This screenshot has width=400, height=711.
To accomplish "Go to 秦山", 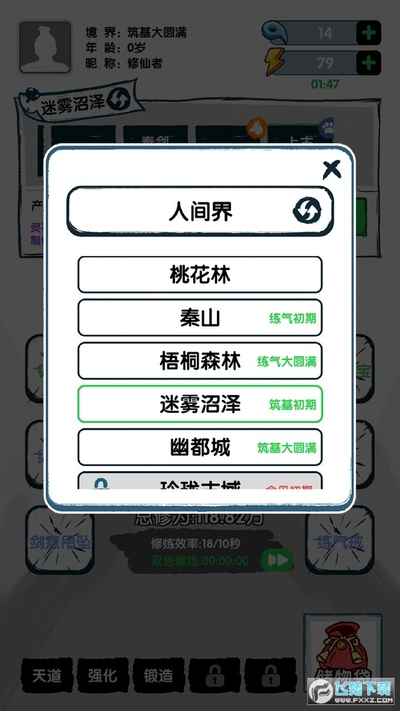I will 200,317.
